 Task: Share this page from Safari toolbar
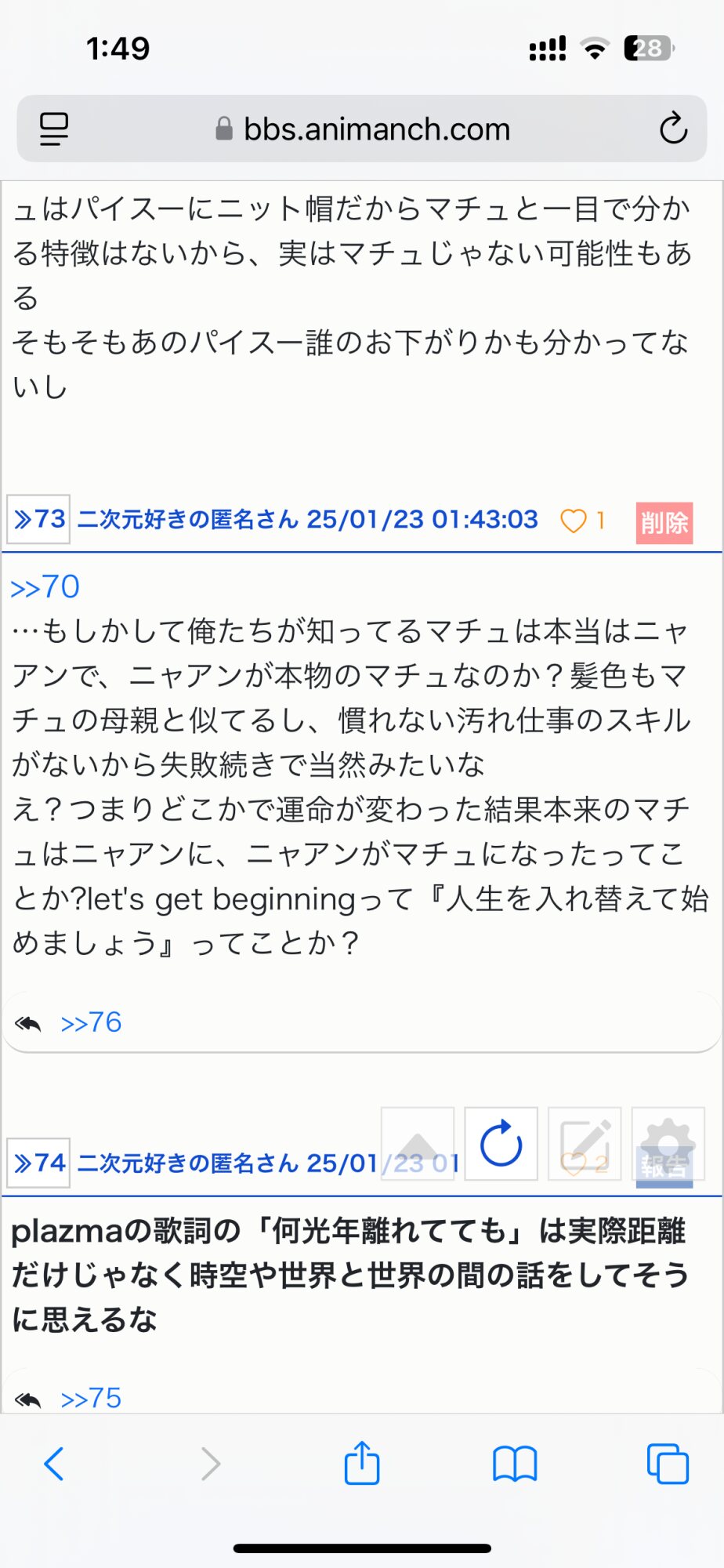pyautogui.click(x=362, y=1462)
